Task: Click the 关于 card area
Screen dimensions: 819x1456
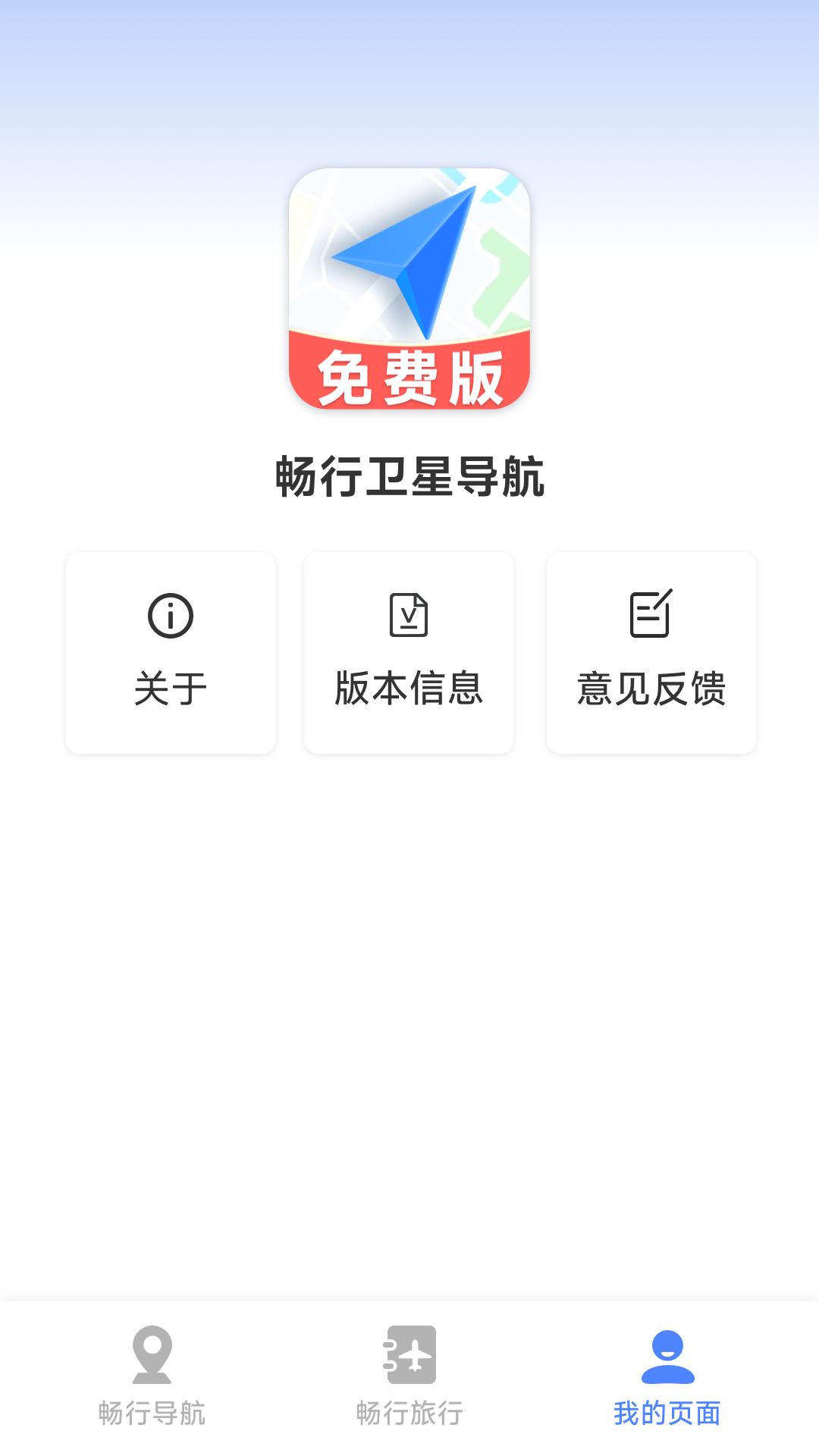Action: coord(171,652)
